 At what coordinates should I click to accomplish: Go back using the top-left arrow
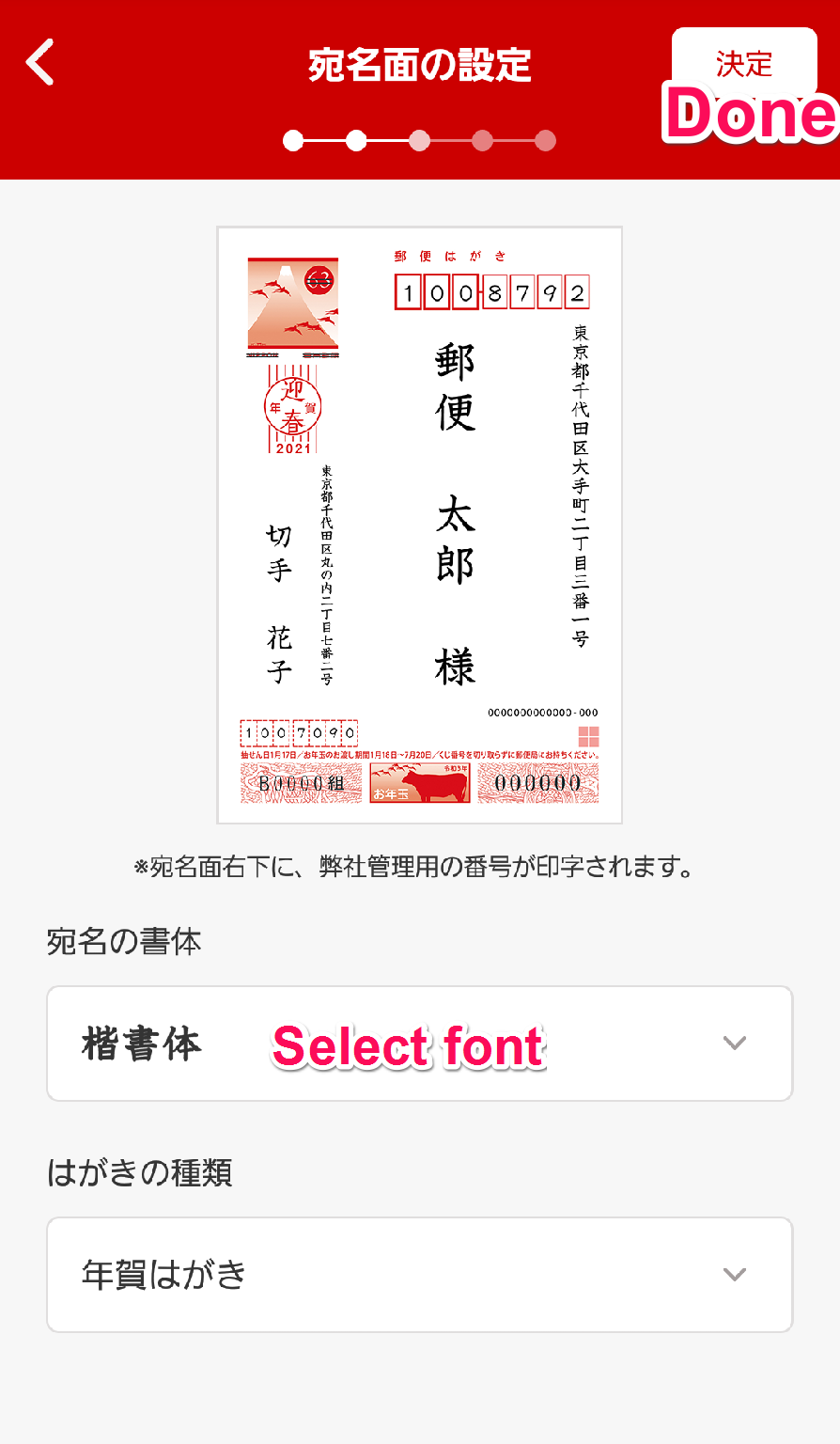[x=40, y=62]
